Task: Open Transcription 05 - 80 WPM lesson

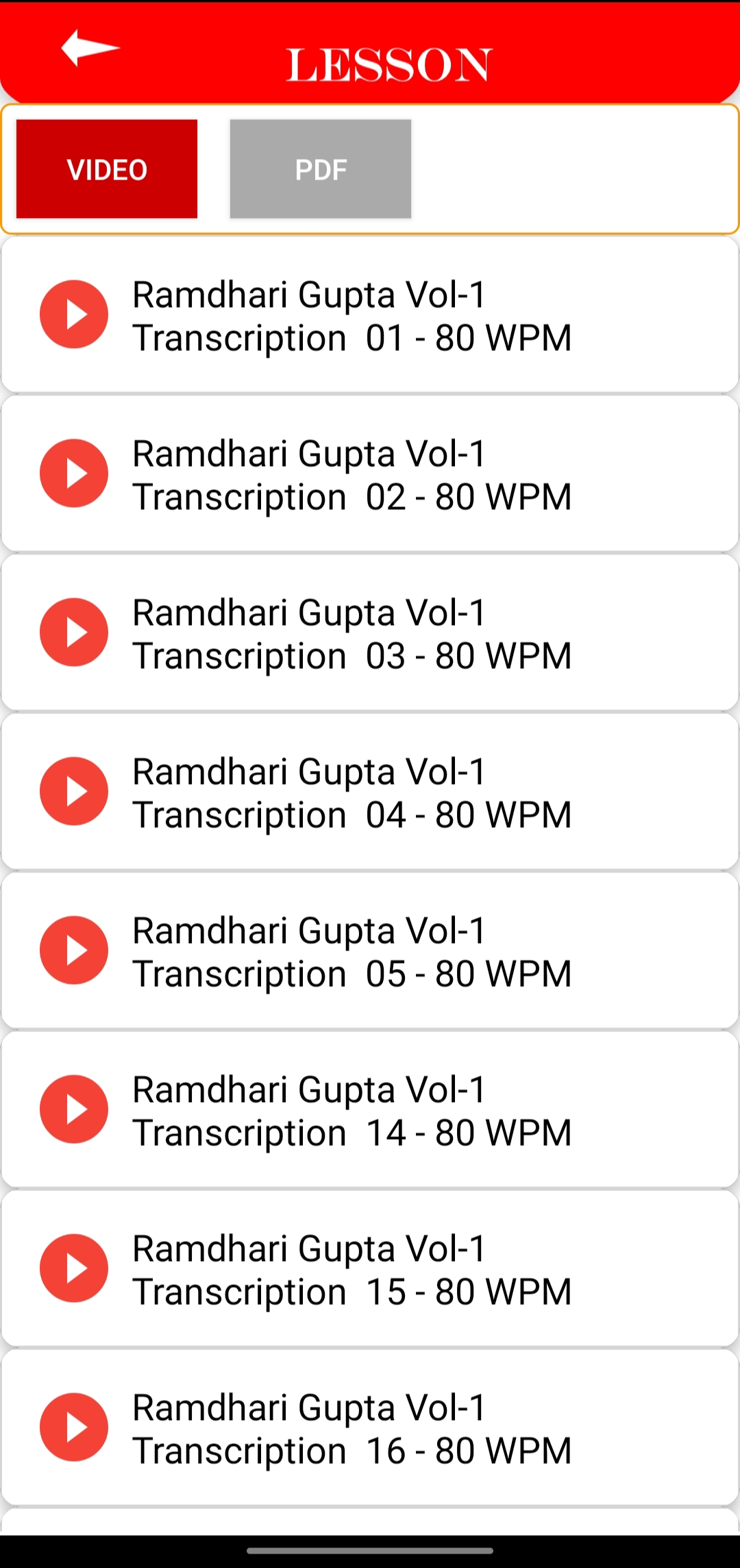Action: coord(352,952)
